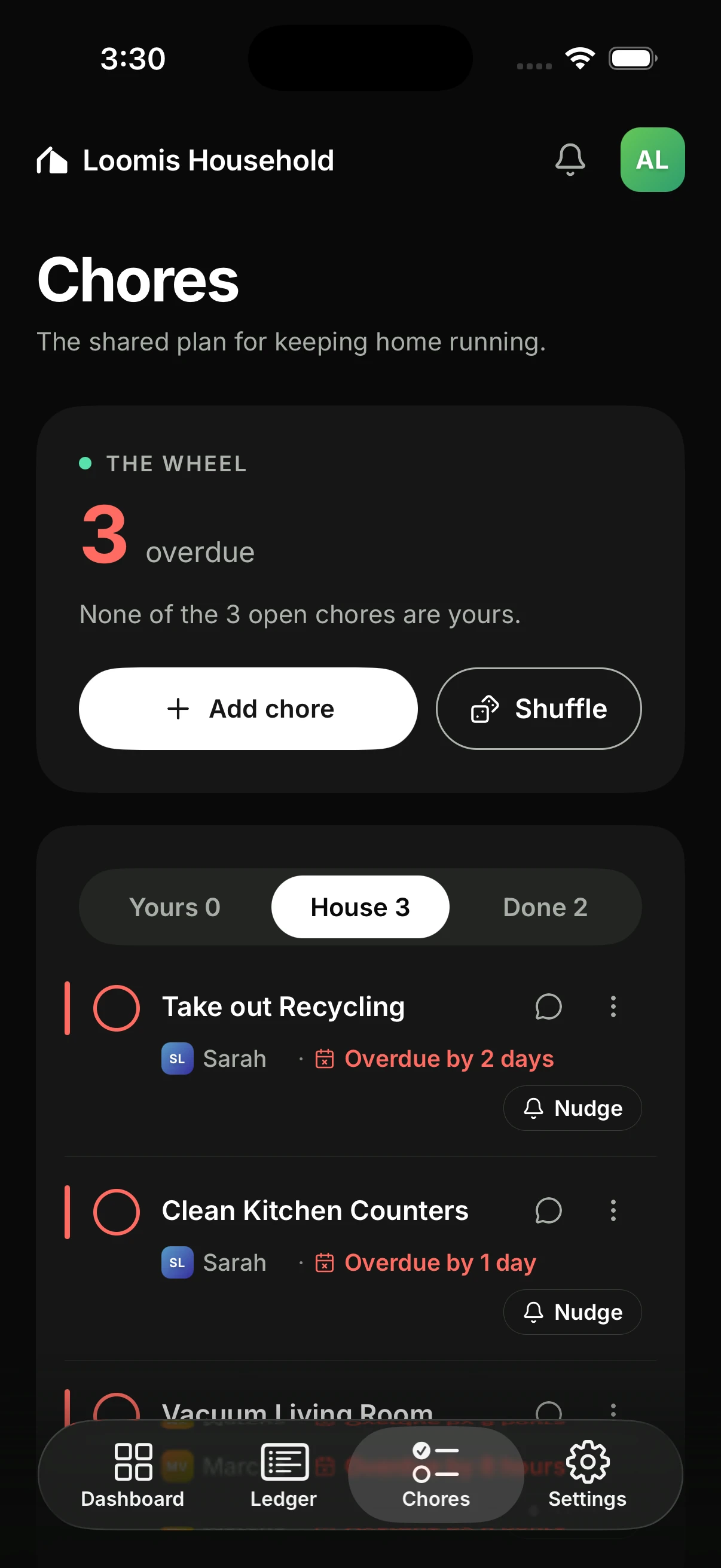Select the House tab
The image size is (721, 1568).
click(360, 907)
